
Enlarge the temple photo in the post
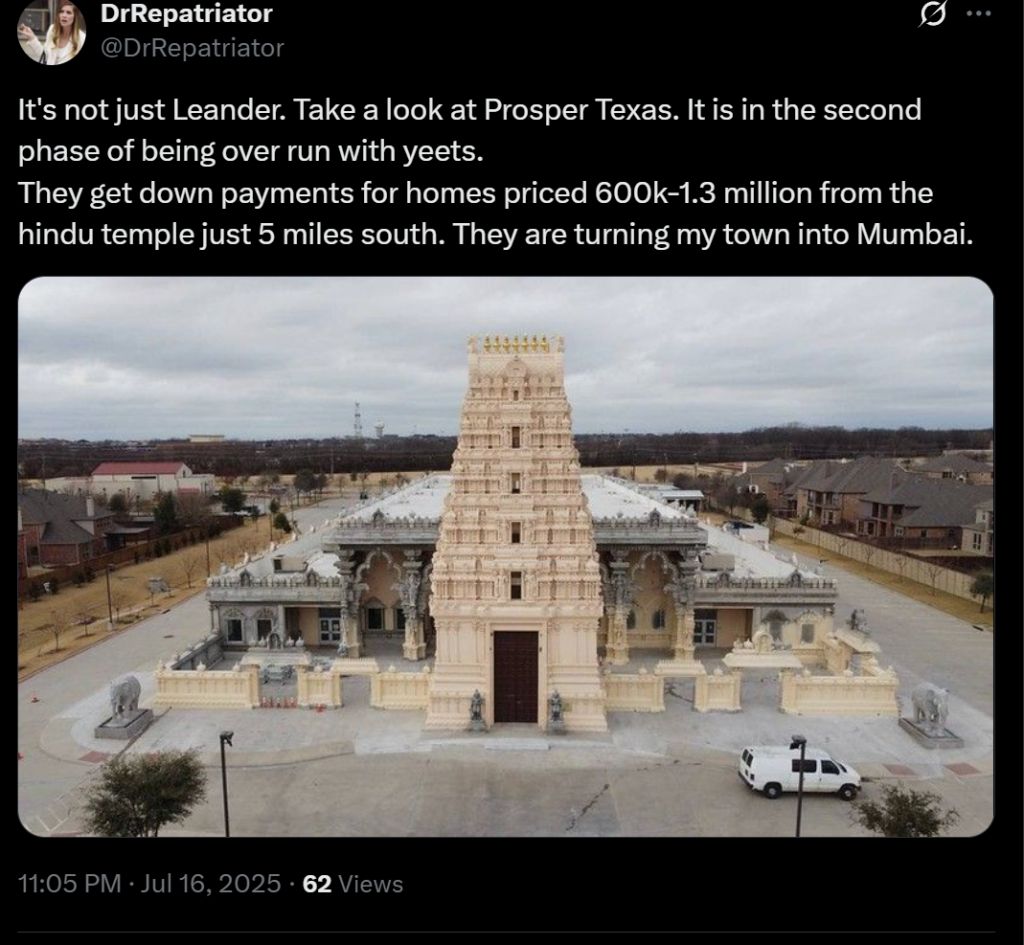(x=506, y=556)
